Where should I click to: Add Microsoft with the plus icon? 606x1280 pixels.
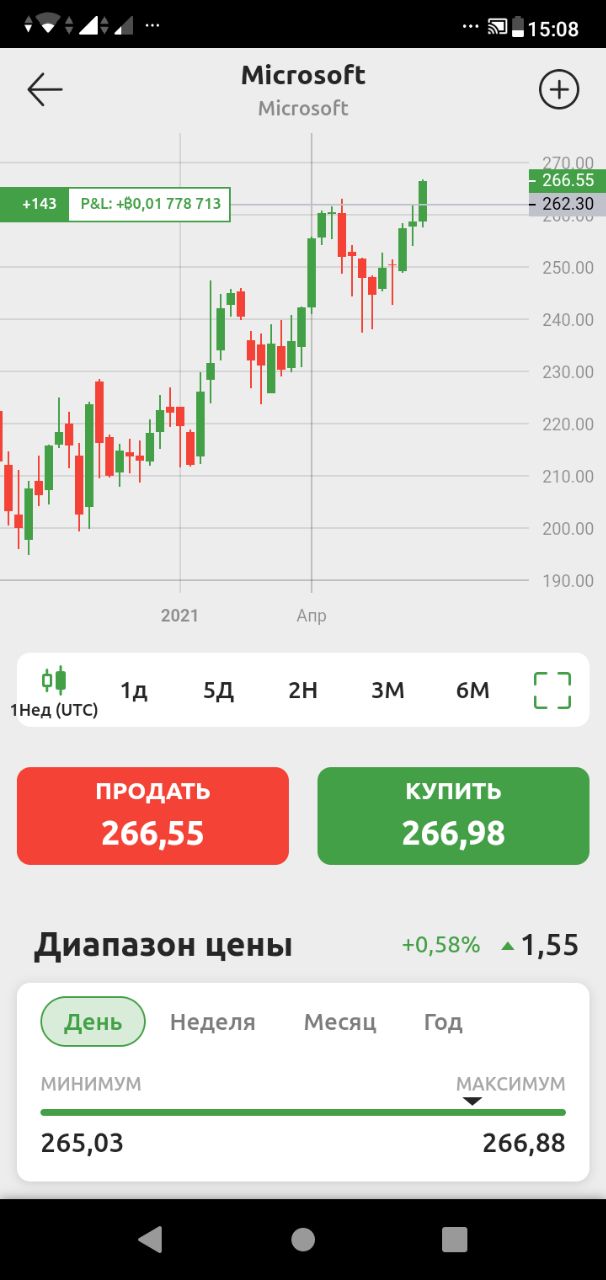click(x=559, y=89)
